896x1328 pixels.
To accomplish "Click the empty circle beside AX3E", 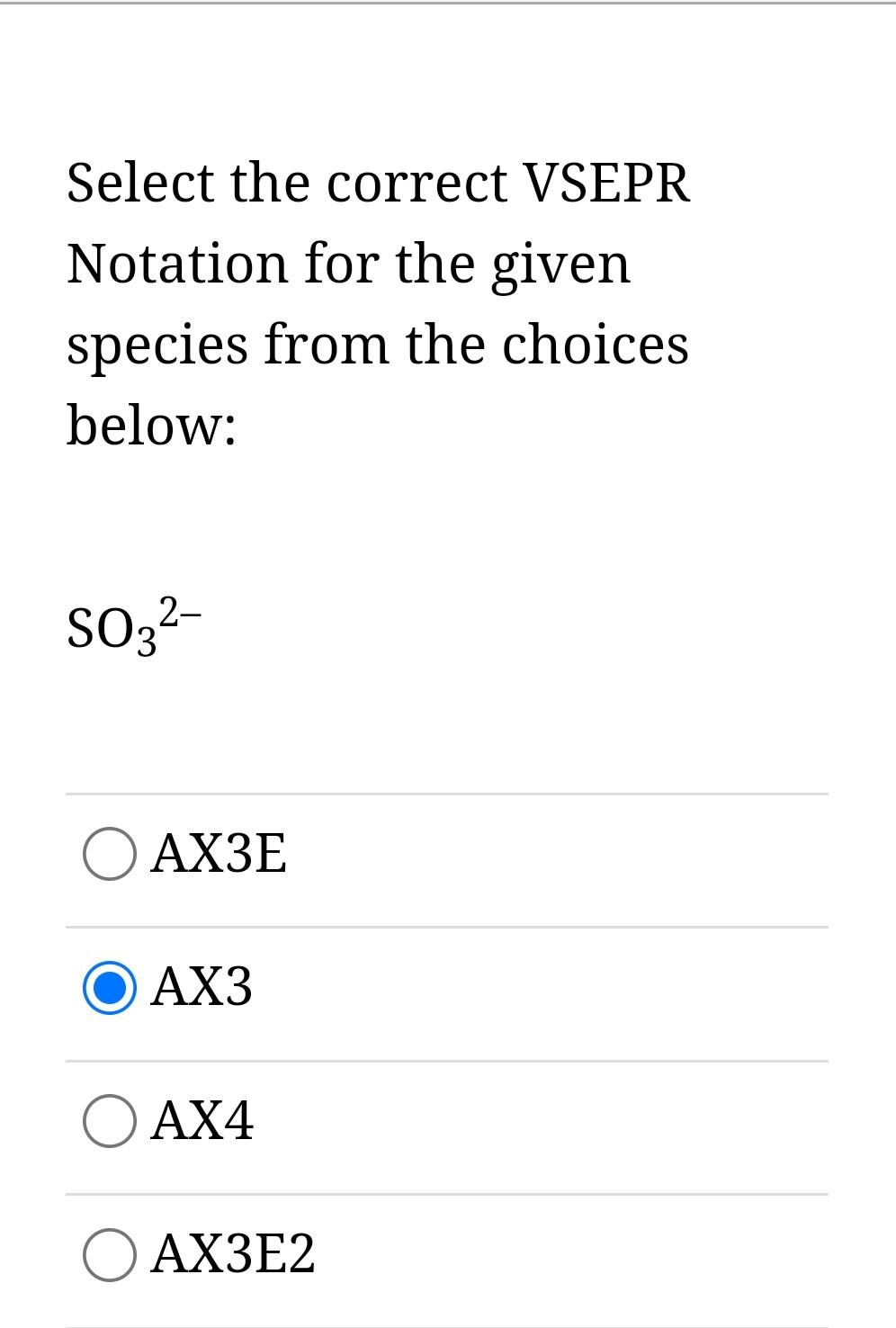I will (108, 853).
